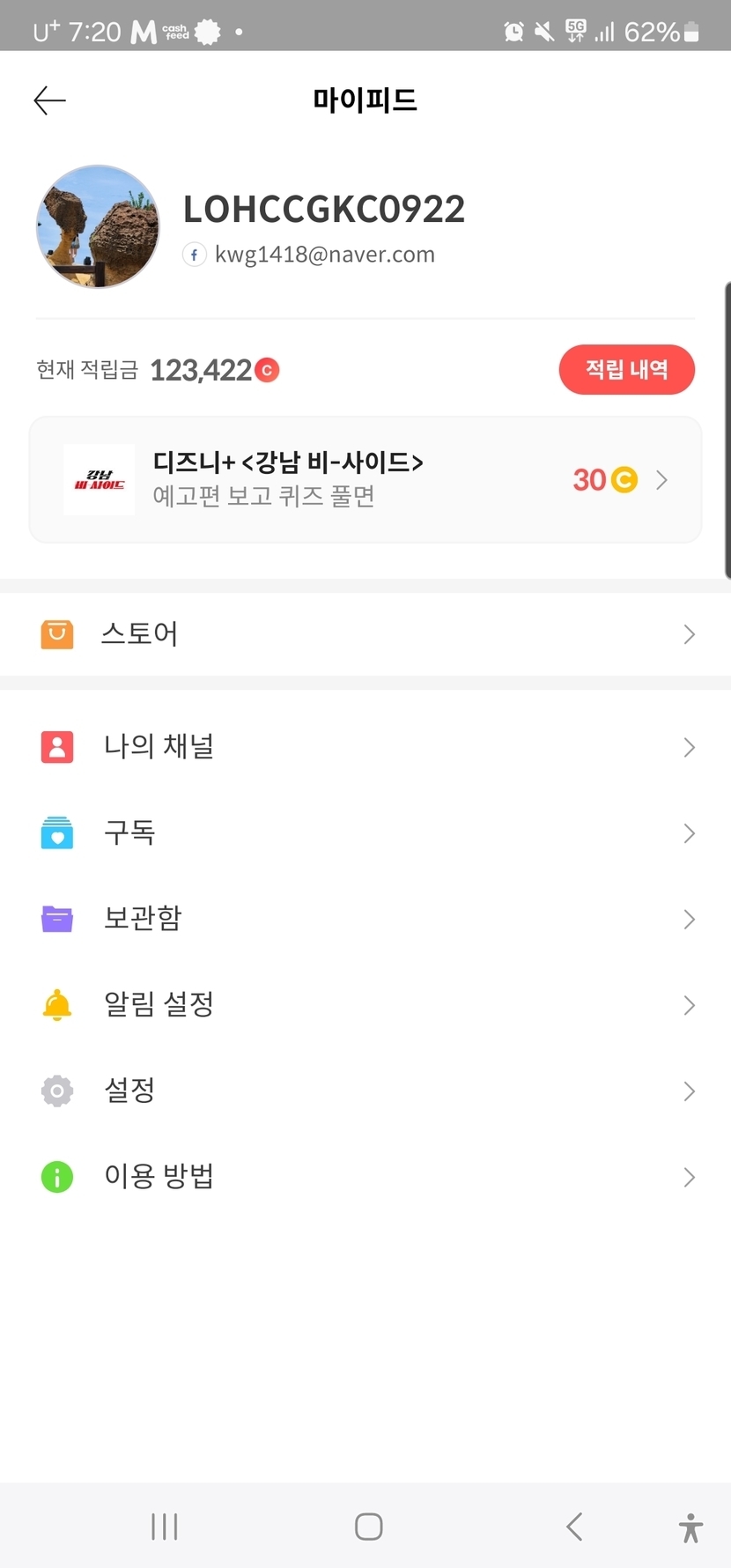Tap the system home button

[x=368, y=1527]
